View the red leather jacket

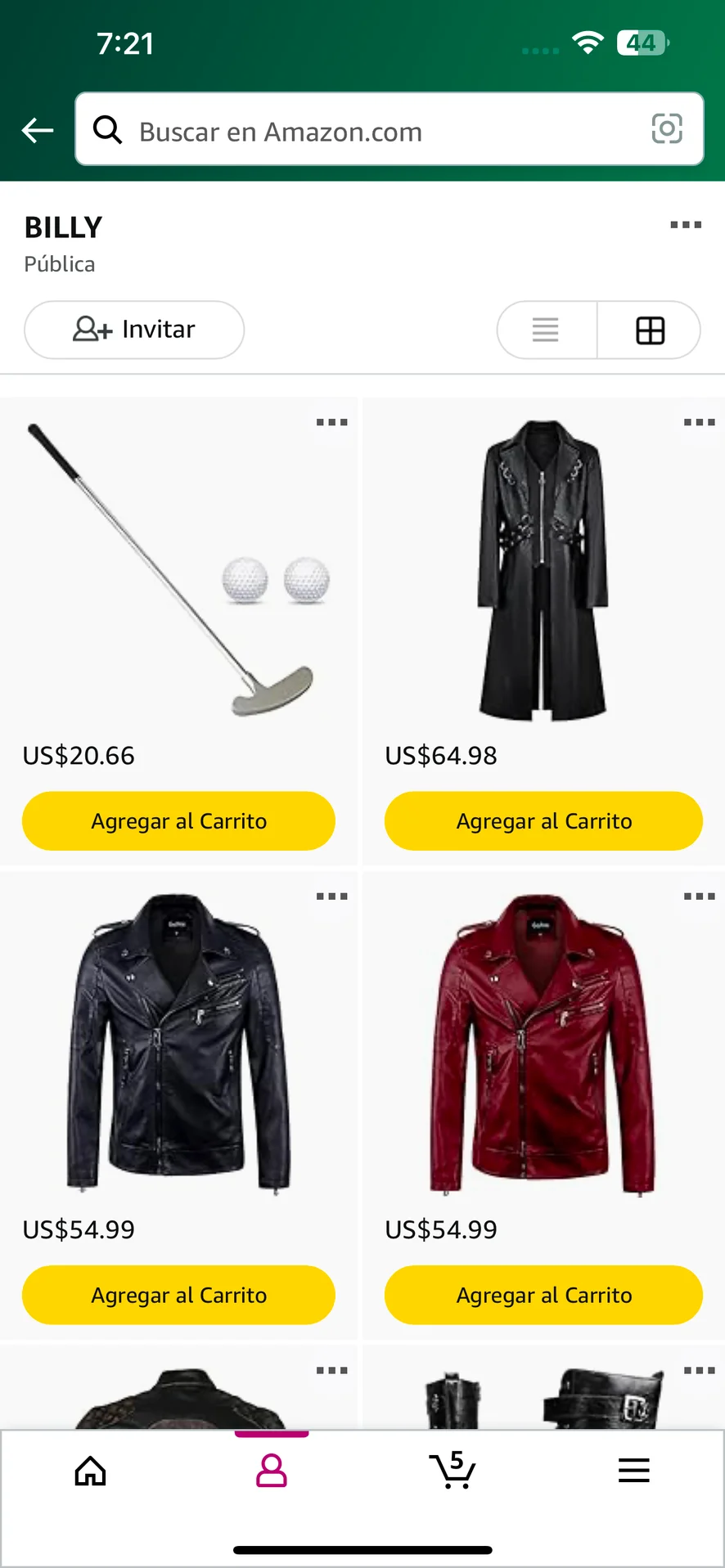pyautogui.click(x=543, y=1043)
